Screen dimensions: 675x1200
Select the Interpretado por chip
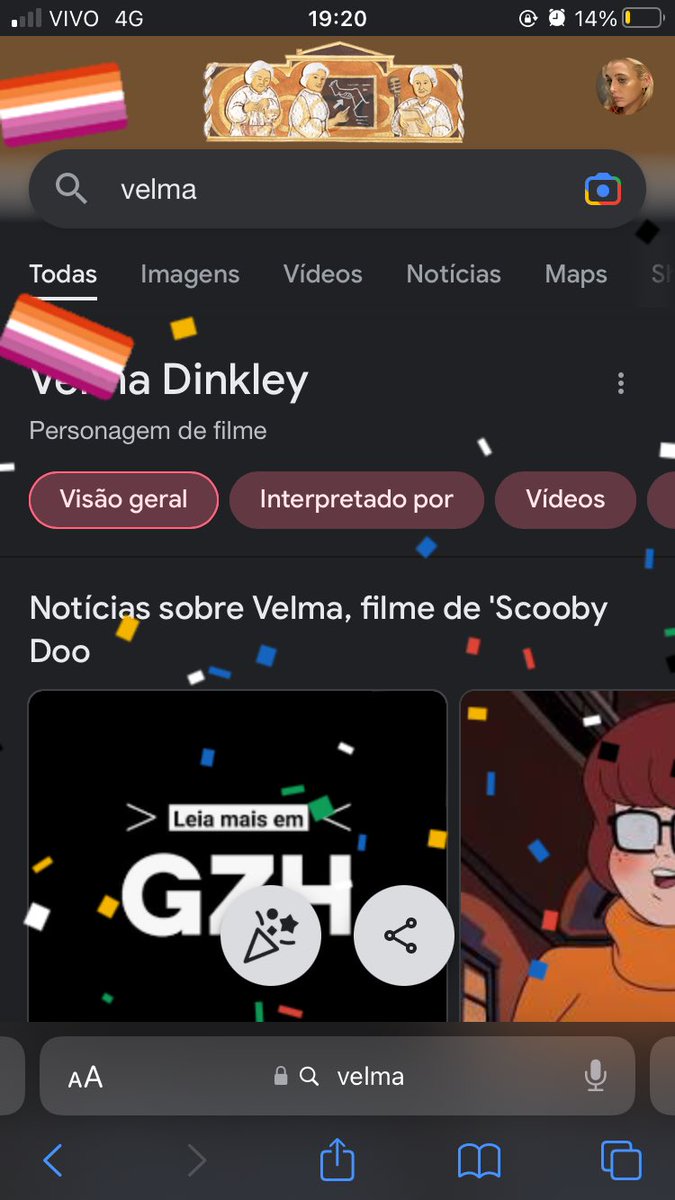tap(357, 499)
